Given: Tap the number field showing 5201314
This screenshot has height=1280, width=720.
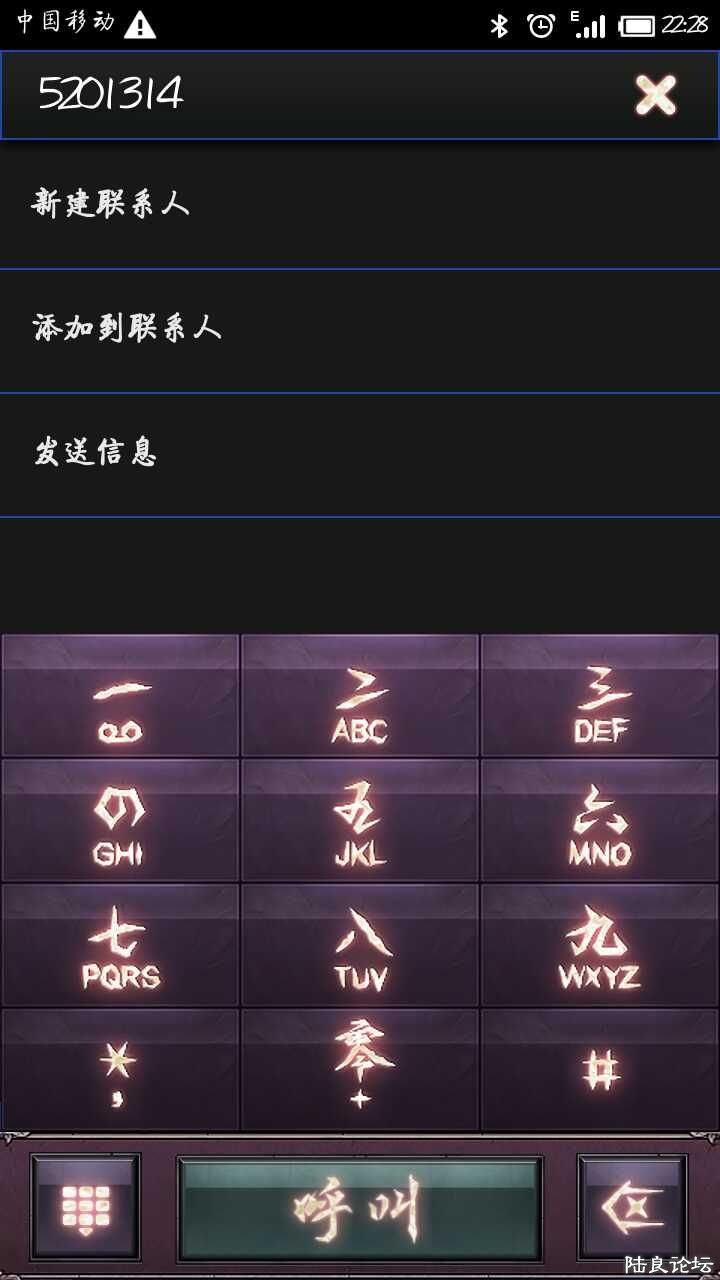Looking at the screenshot, I should 300,95.
